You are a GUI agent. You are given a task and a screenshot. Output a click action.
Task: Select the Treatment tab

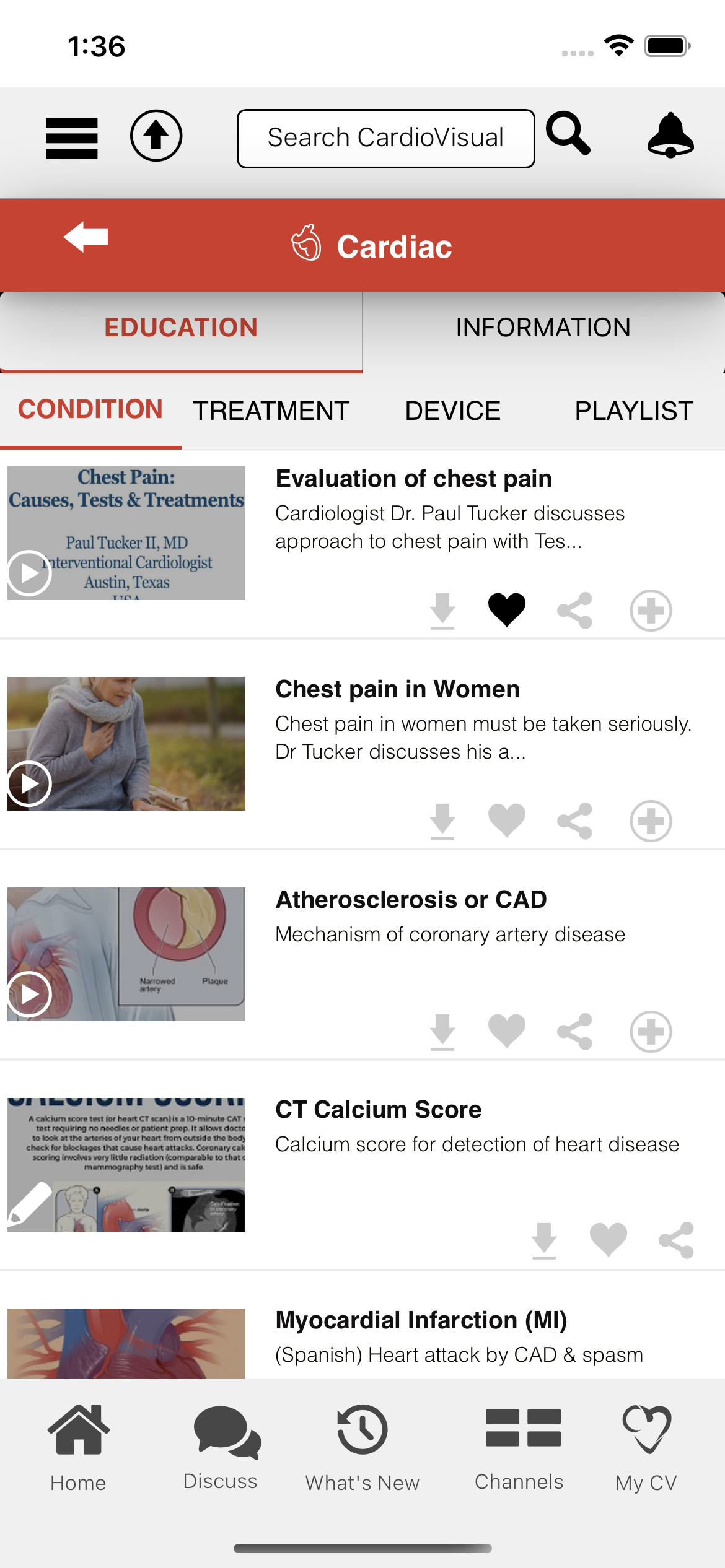(271, 411)
